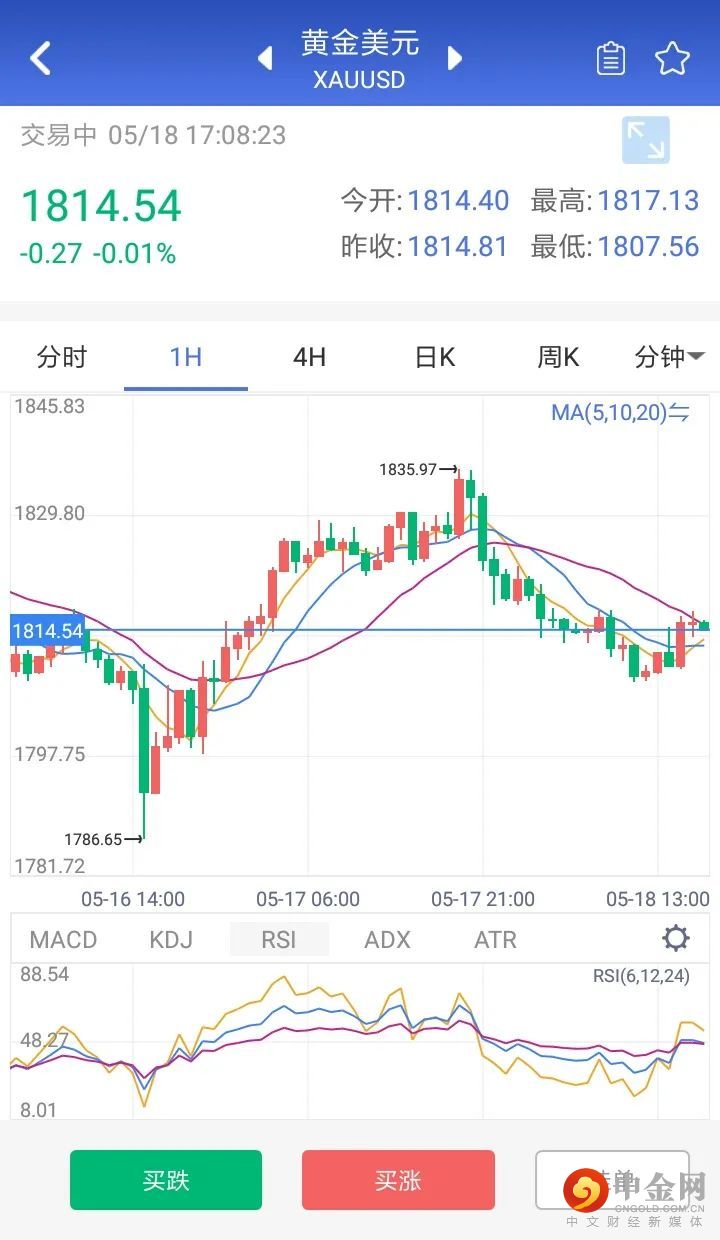Open the 分钟 minutes dropdown

[669, 357]
